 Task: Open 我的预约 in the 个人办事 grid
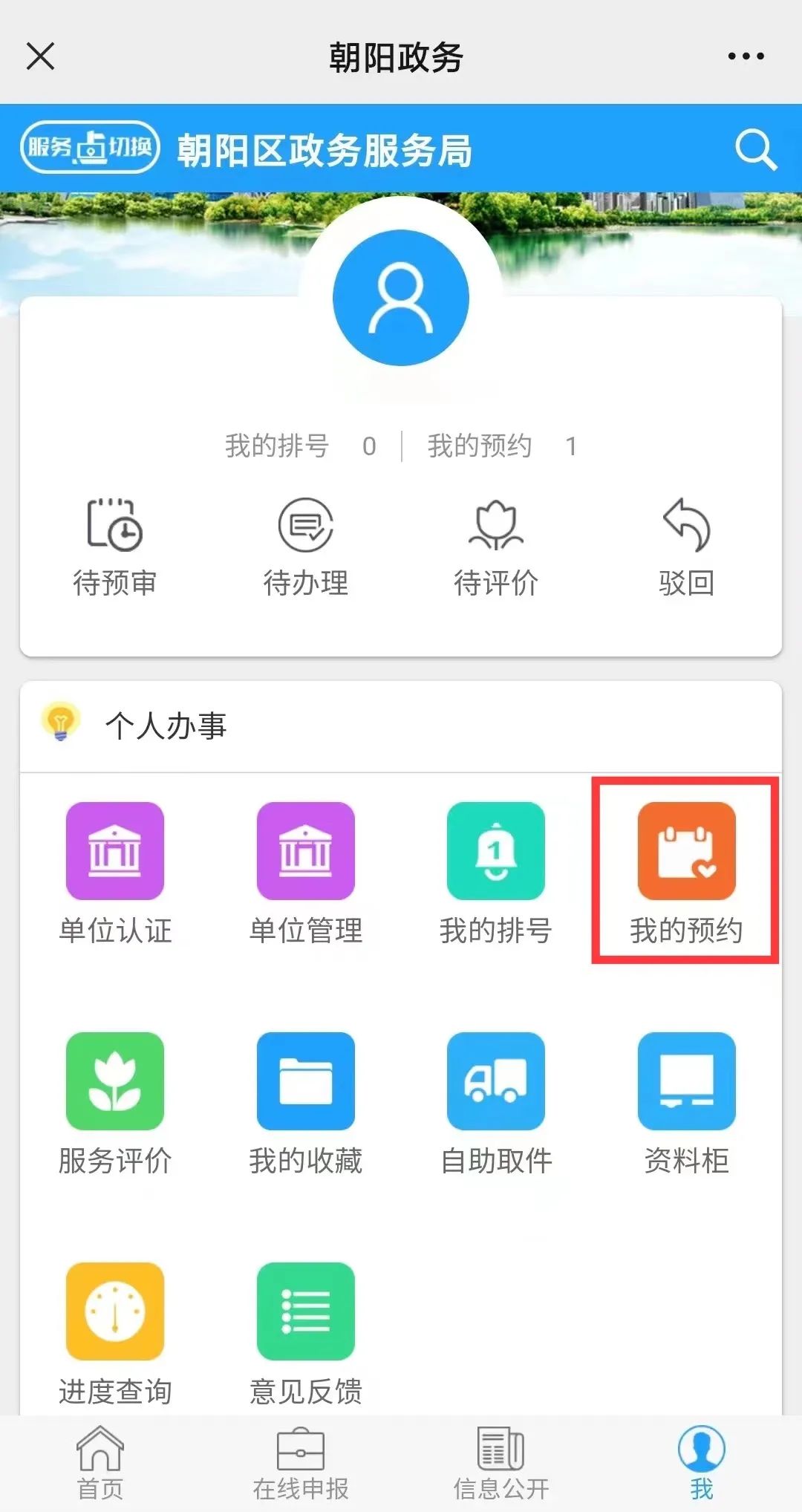tap(686, 872)
